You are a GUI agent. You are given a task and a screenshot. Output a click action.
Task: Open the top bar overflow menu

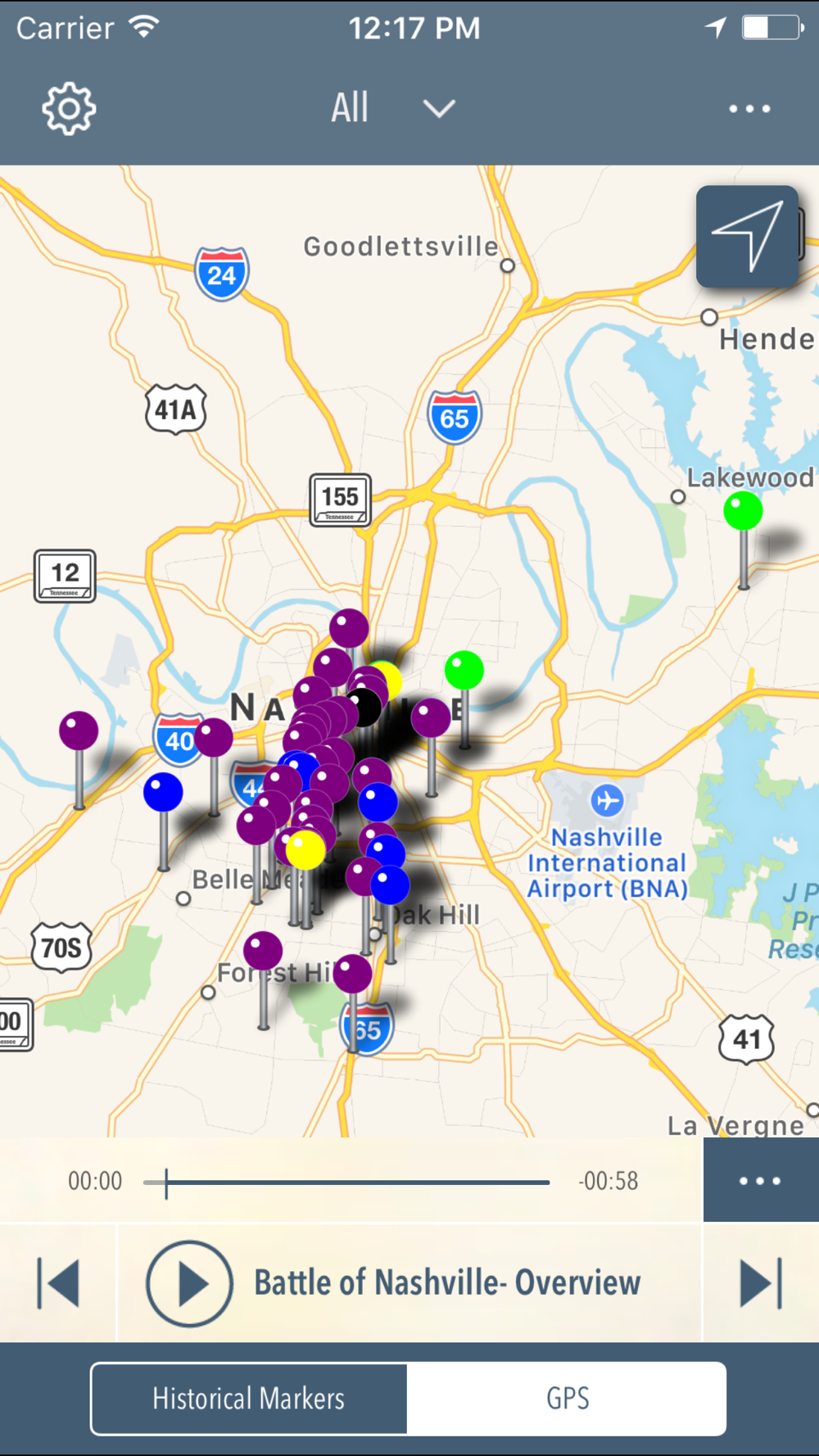pyautogui.click(x=749, y=109)
